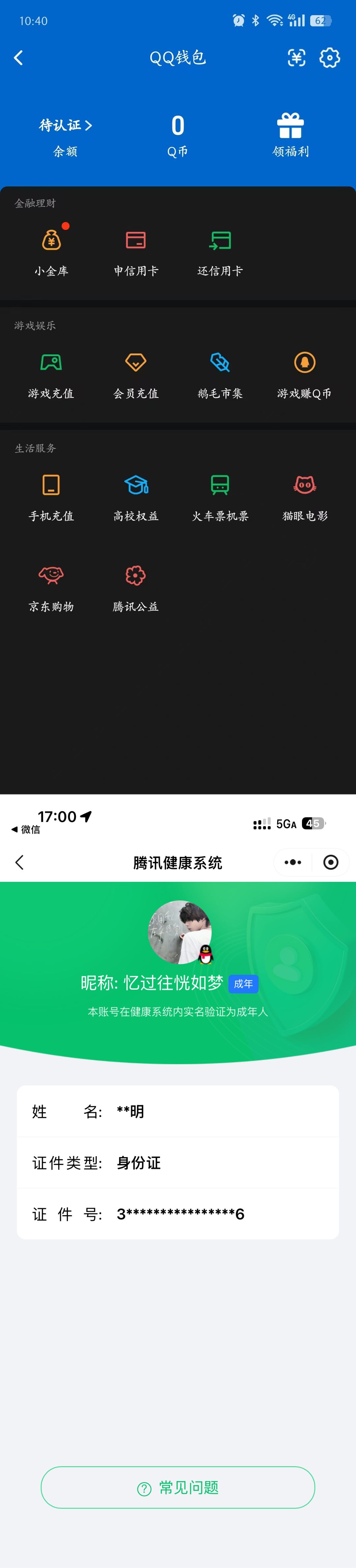The height and width of the screenshot is (1568, 356).
Task: Open 领福利 gift rewards
Action: click(290, 136)
